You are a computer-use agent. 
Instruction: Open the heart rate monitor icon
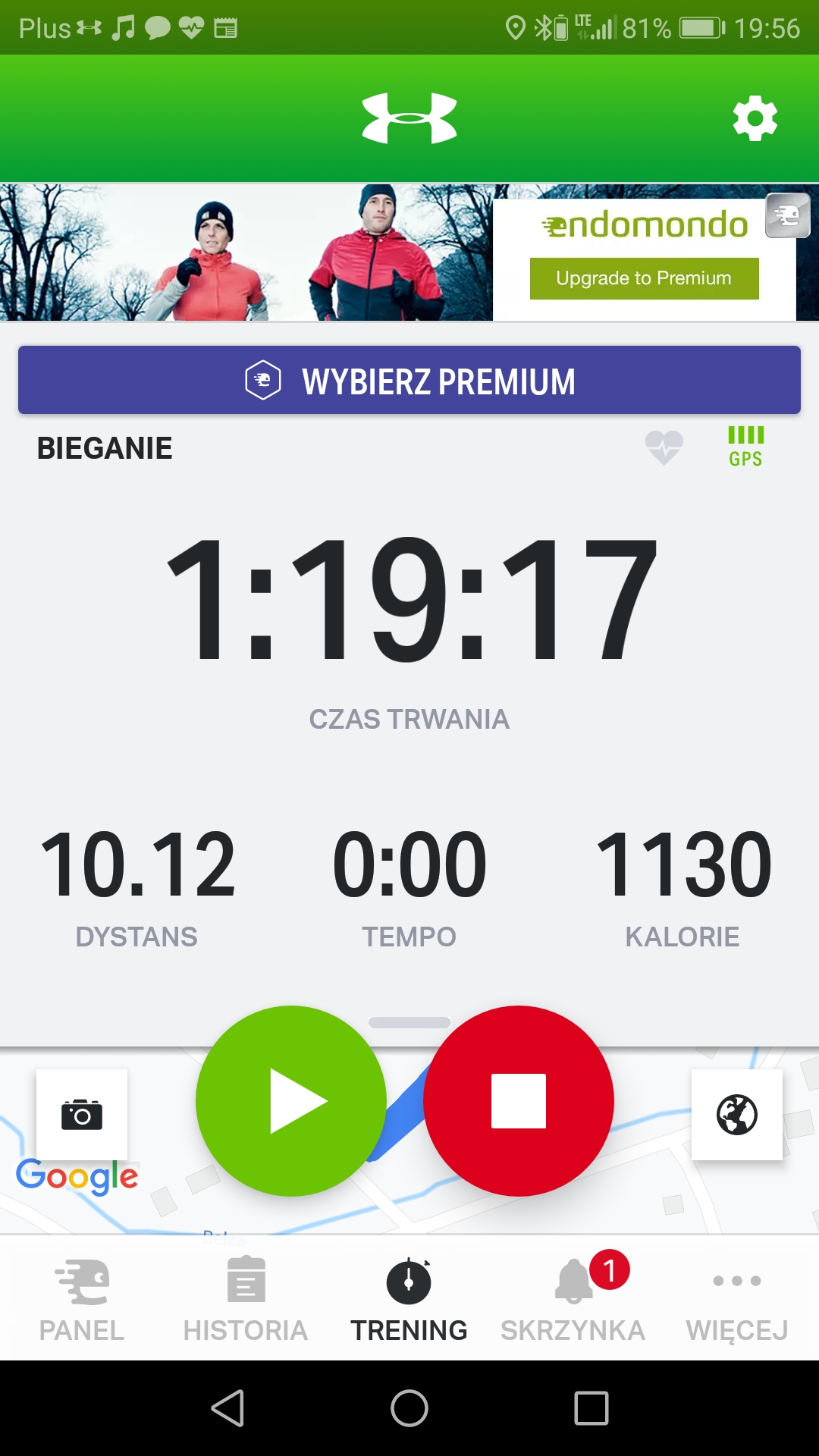click(x=664, y=447)
